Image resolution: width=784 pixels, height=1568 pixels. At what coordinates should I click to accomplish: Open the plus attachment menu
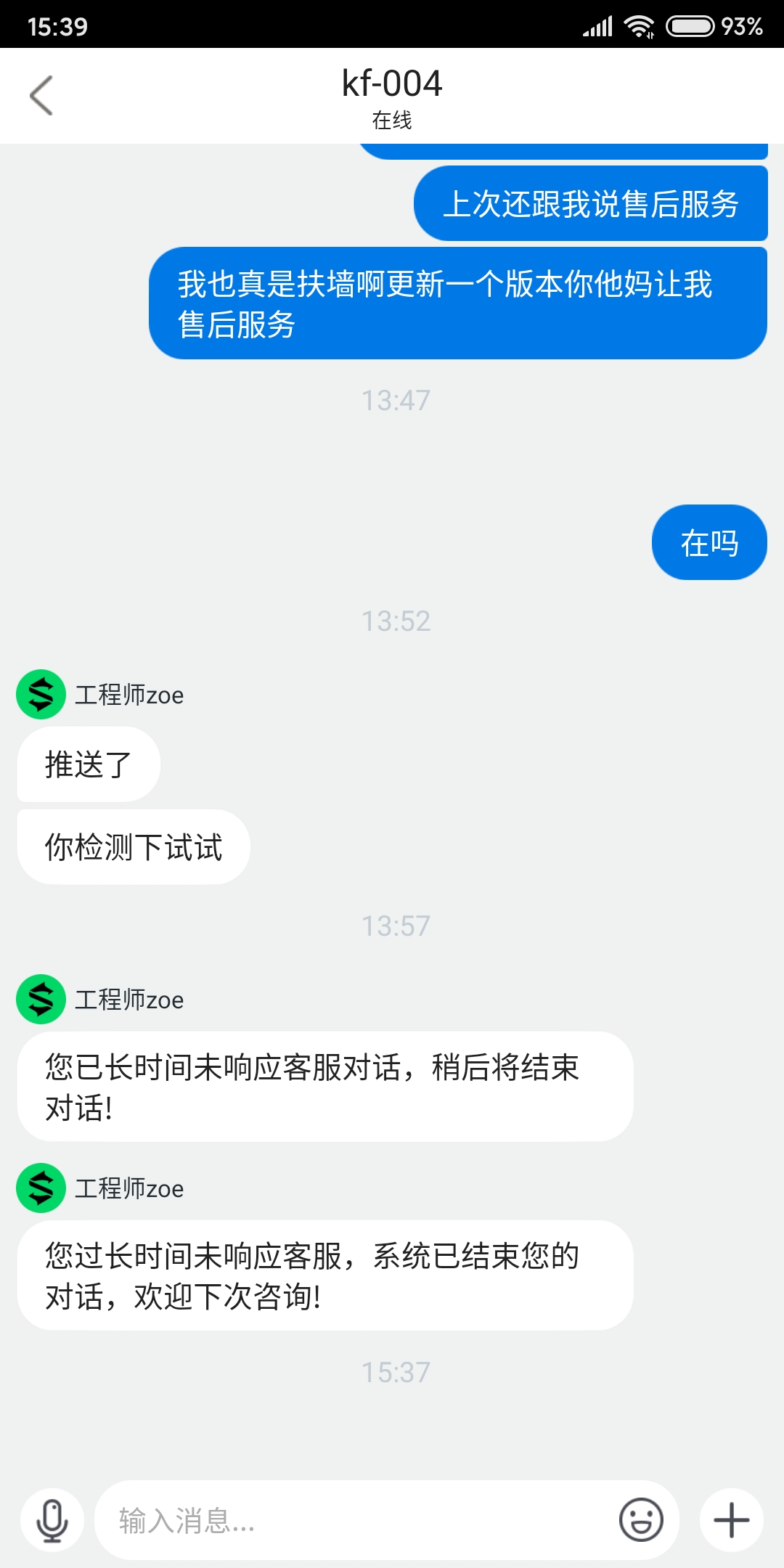point(732,1520)
